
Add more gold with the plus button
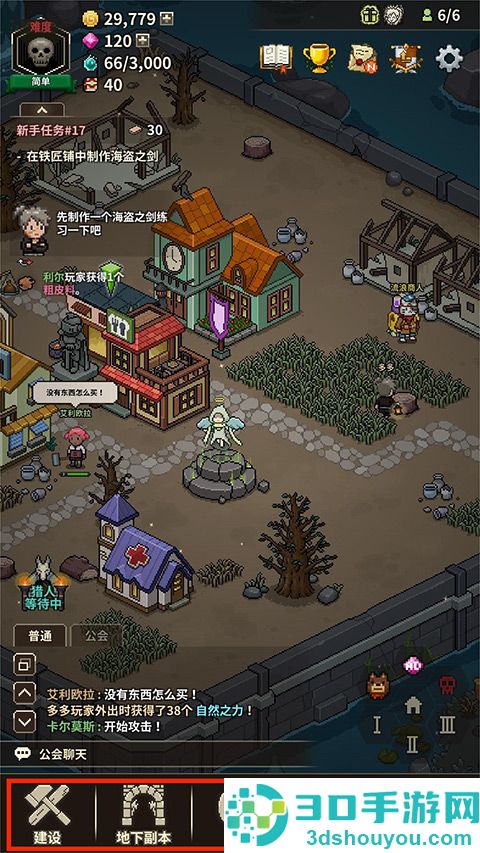coord(167,20)
